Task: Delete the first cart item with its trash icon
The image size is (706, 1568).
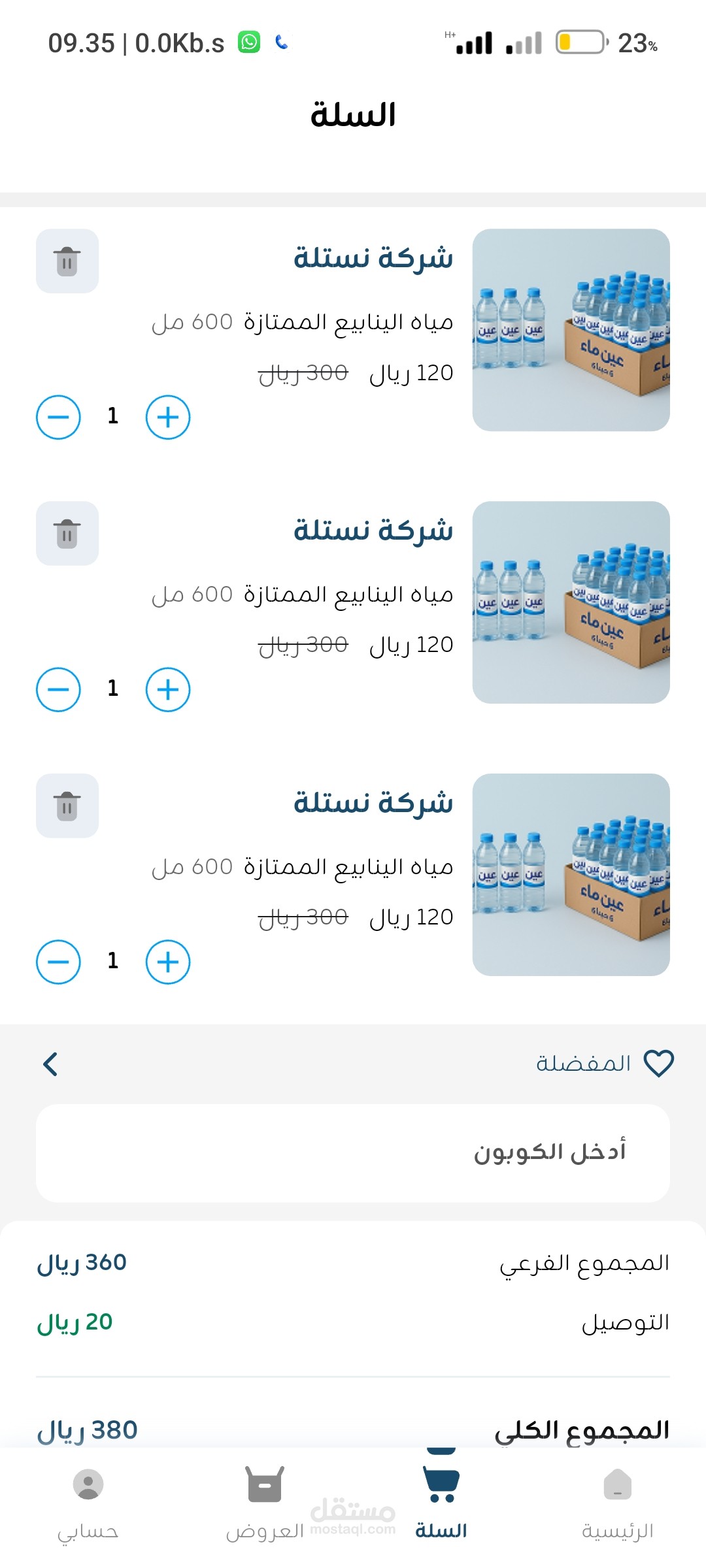Action: coord(67,261)
